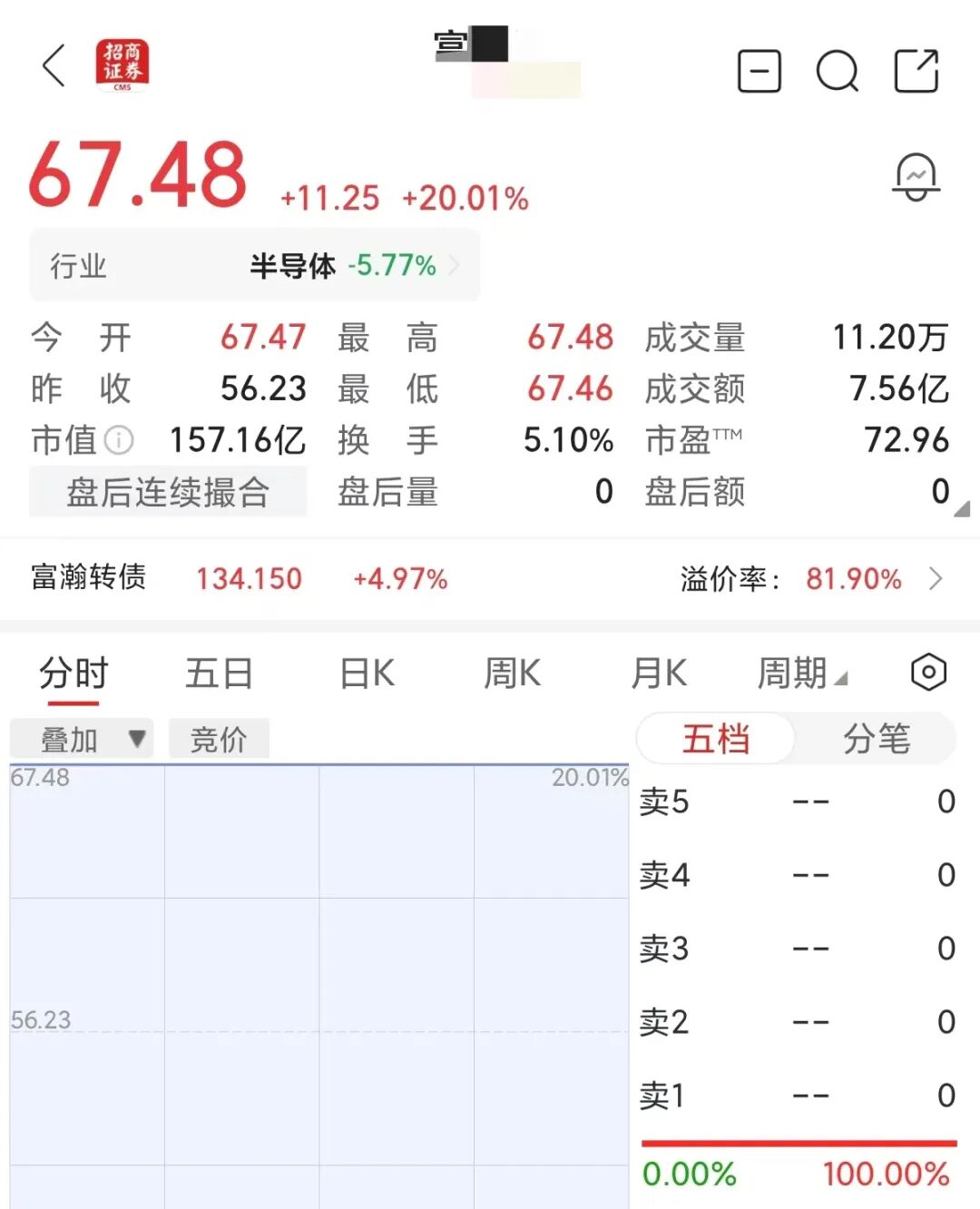This screenshot has height=1209, width=980.
Task: Select the 五档 order book tab
Action: [x=716, y=738]
